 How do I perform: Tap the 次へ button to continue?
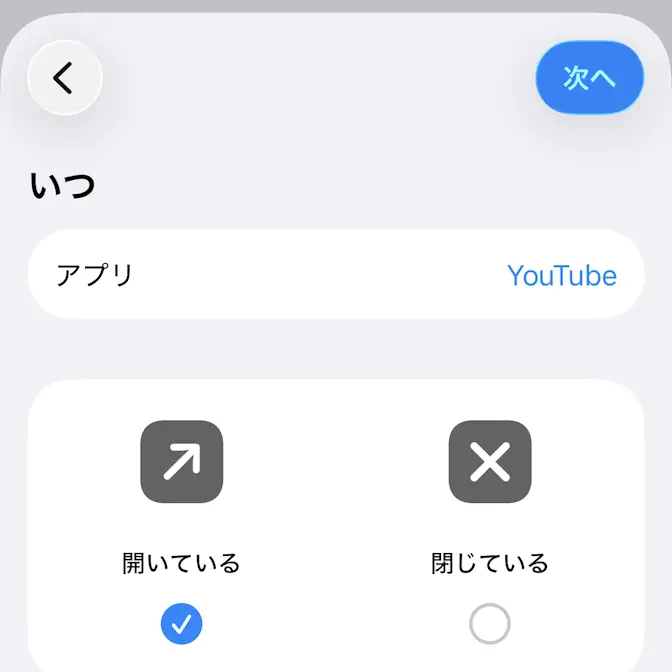[589, 78]
